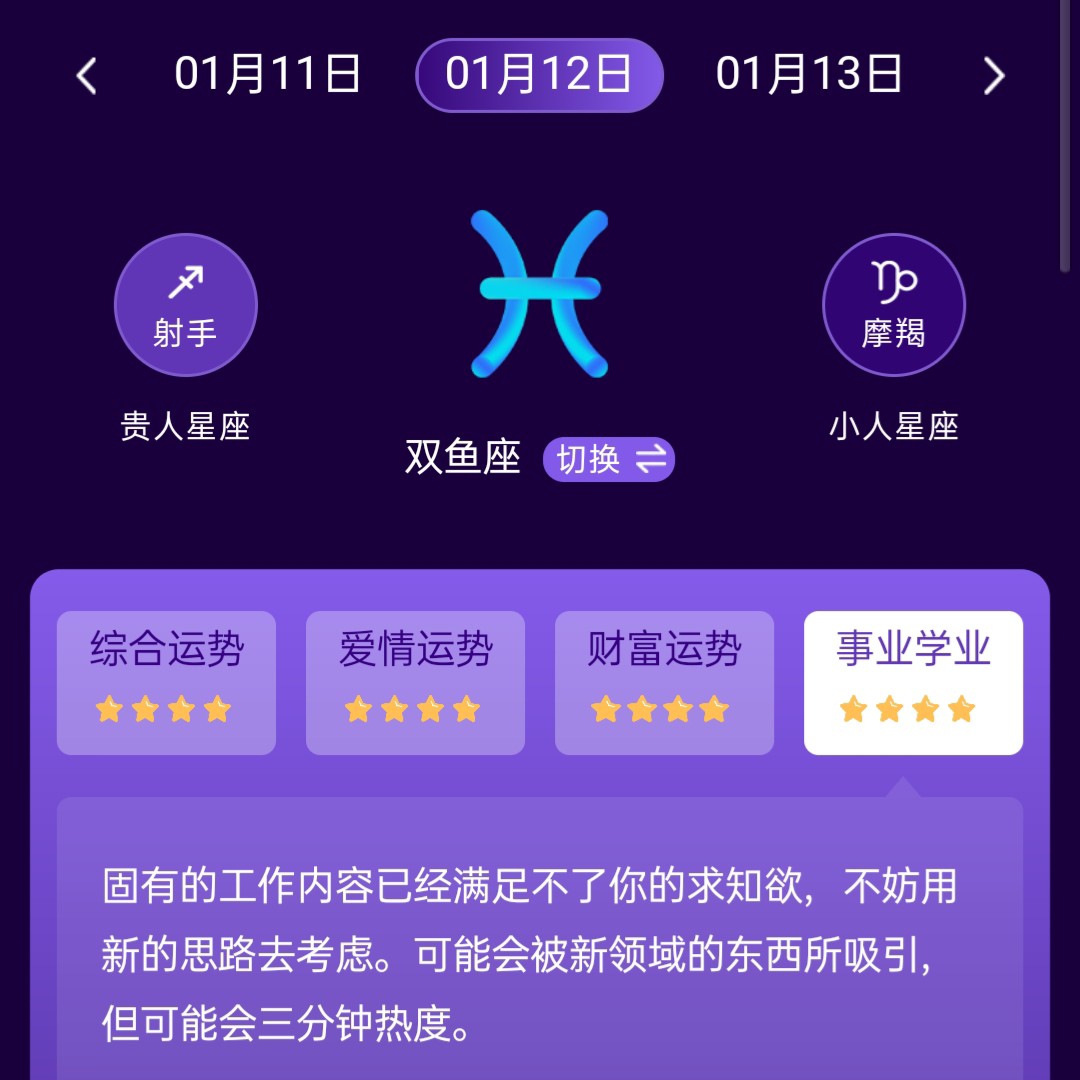This screenshot has width=1080, height=1080.
Task: Open the 摩羯 unlucky sign circle
Action: 893,305
